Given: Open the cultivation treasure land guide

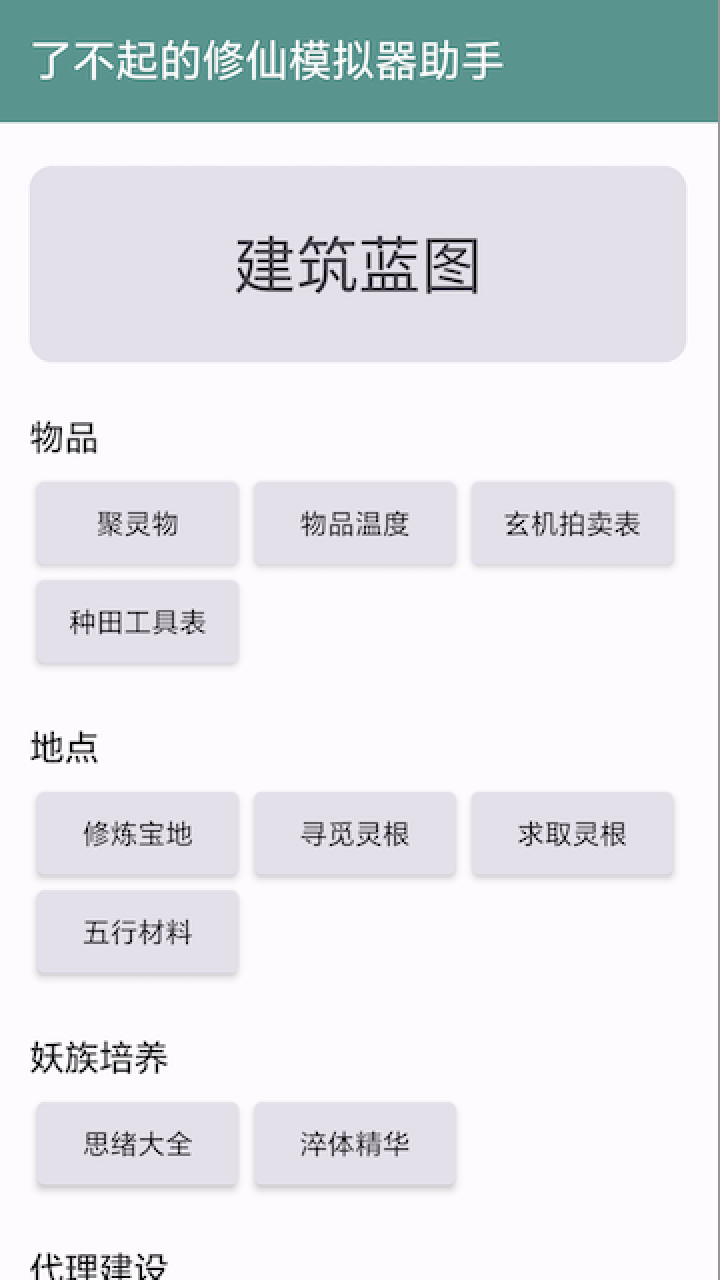Looking at the screenshot, I should (x=136, y=833).
